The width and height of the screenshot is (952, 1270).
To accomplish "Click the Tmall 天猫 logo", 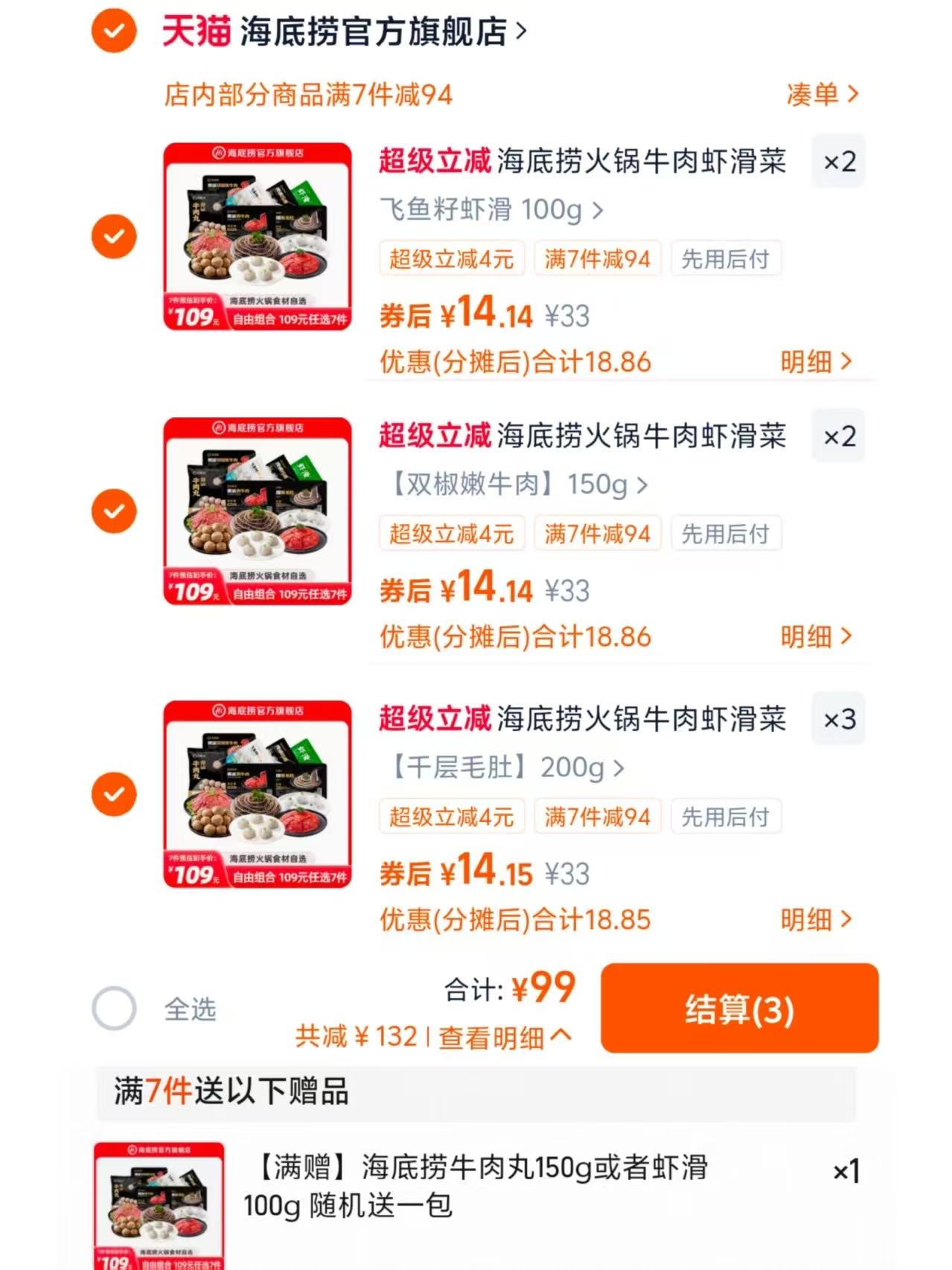I will click(x=198, y=31).
